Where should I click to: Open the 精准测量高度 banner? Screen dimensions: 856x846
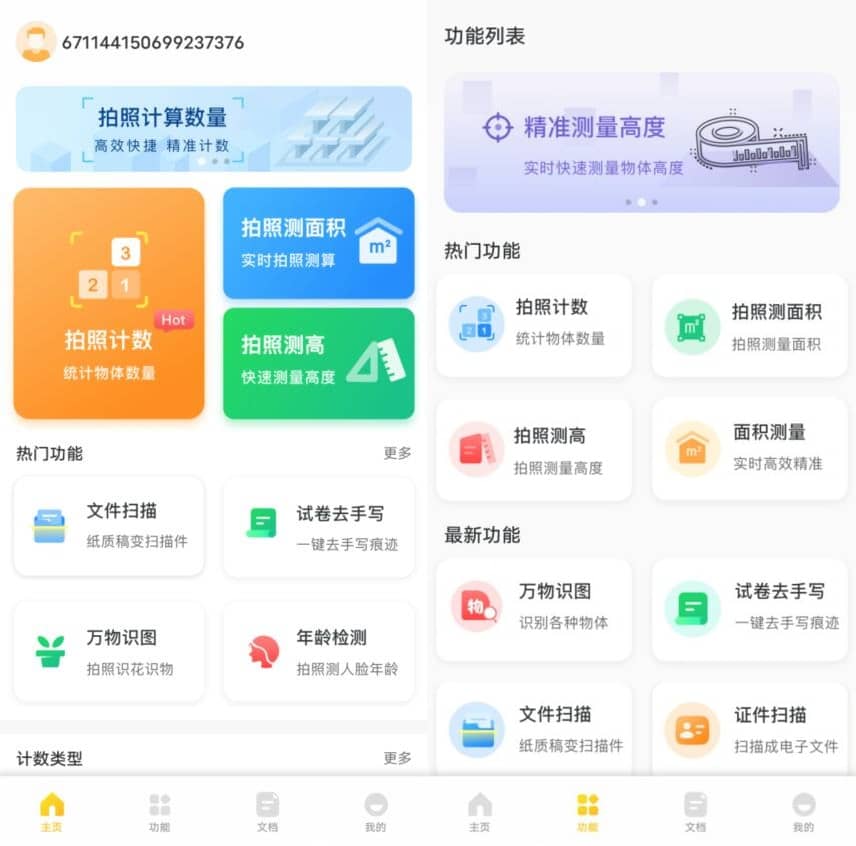641,142
